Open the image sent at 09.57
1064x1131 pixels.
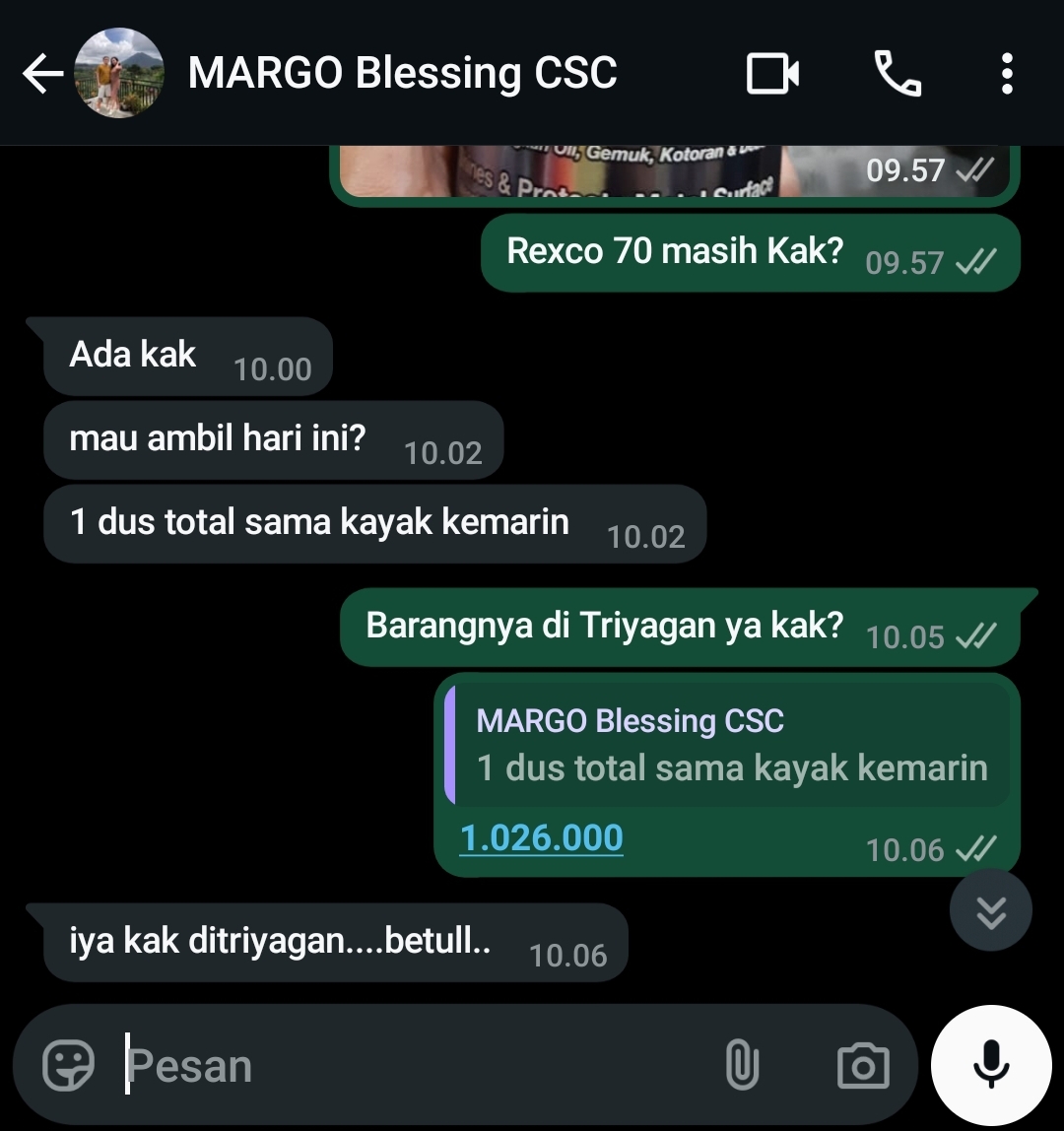tap(631, 171)
